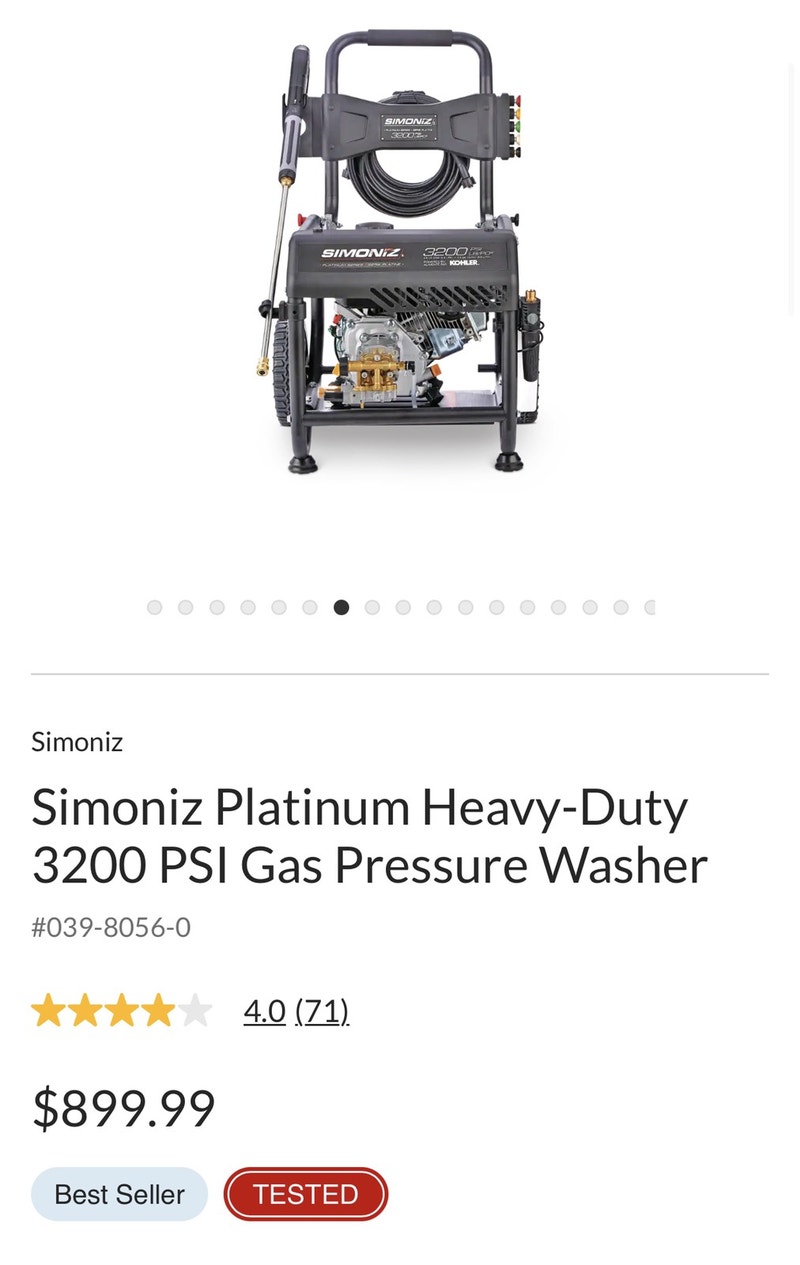Select the first carousel pagination dot
This screenshot has width=800, height=1265.
(154, 607)
